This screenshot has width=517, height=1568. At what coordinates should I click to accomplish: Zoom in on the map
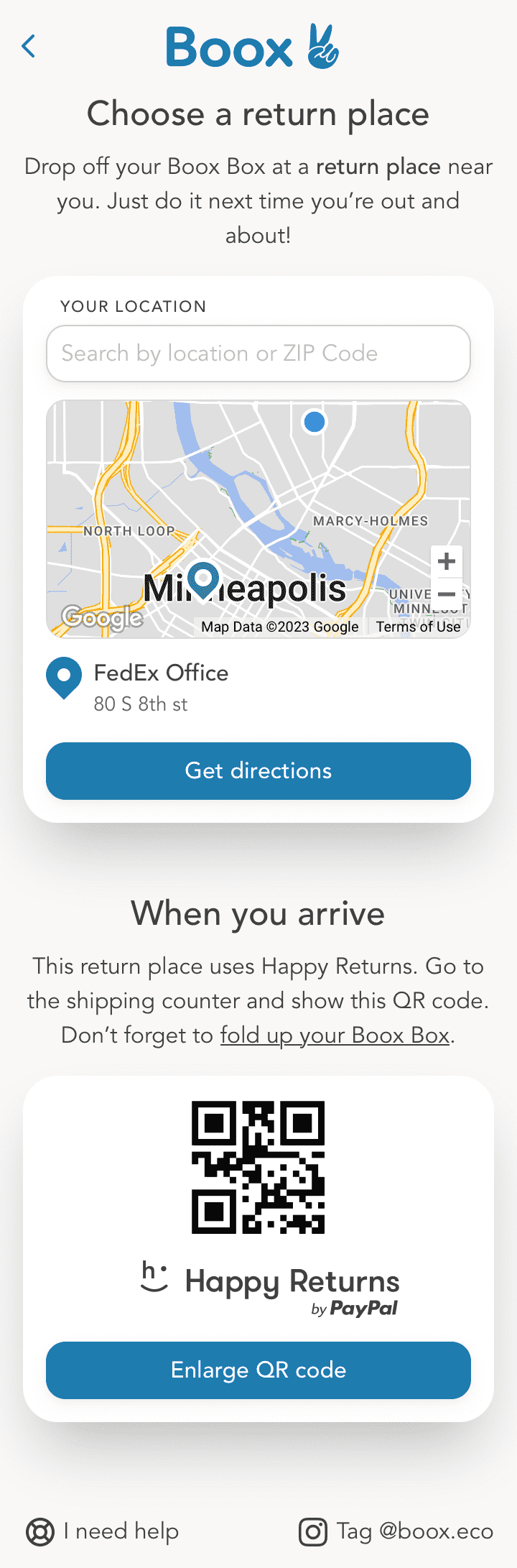click(x=447, y=561)
